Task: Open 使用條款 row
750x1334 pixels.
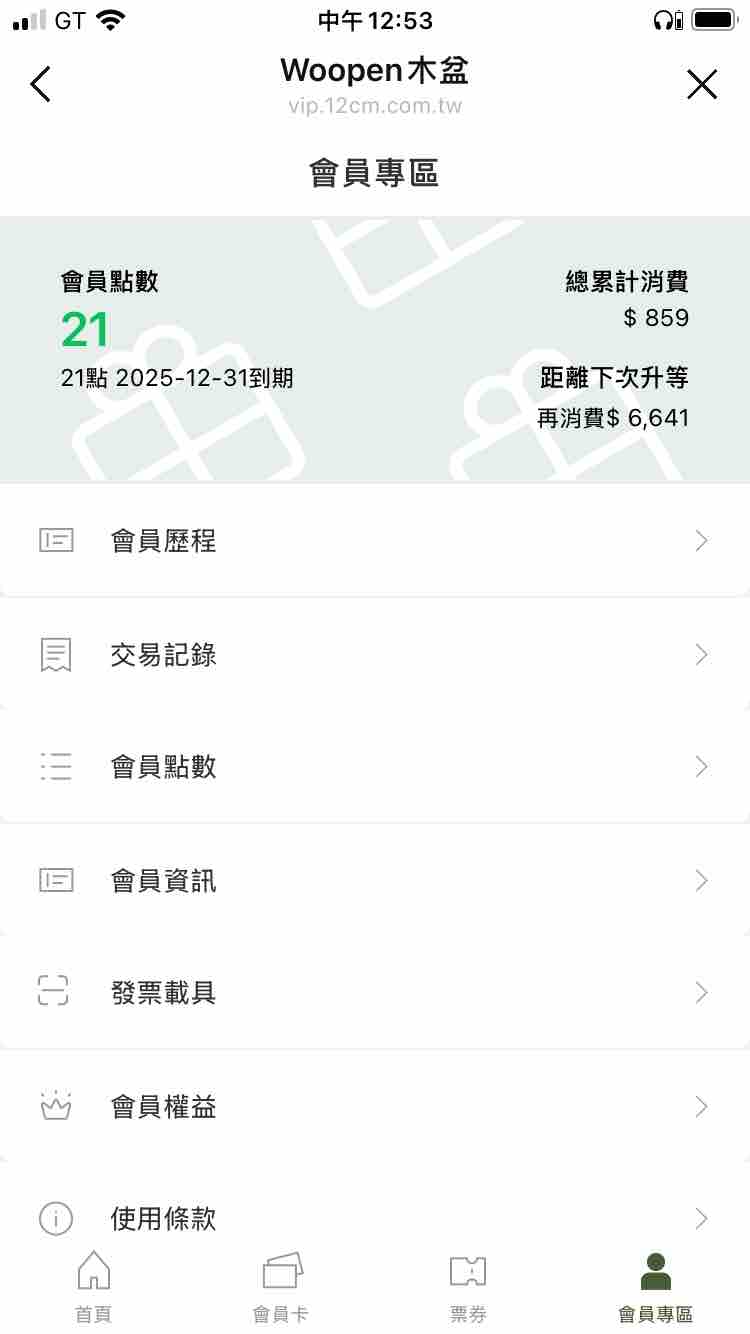Action: (375, 1219)
